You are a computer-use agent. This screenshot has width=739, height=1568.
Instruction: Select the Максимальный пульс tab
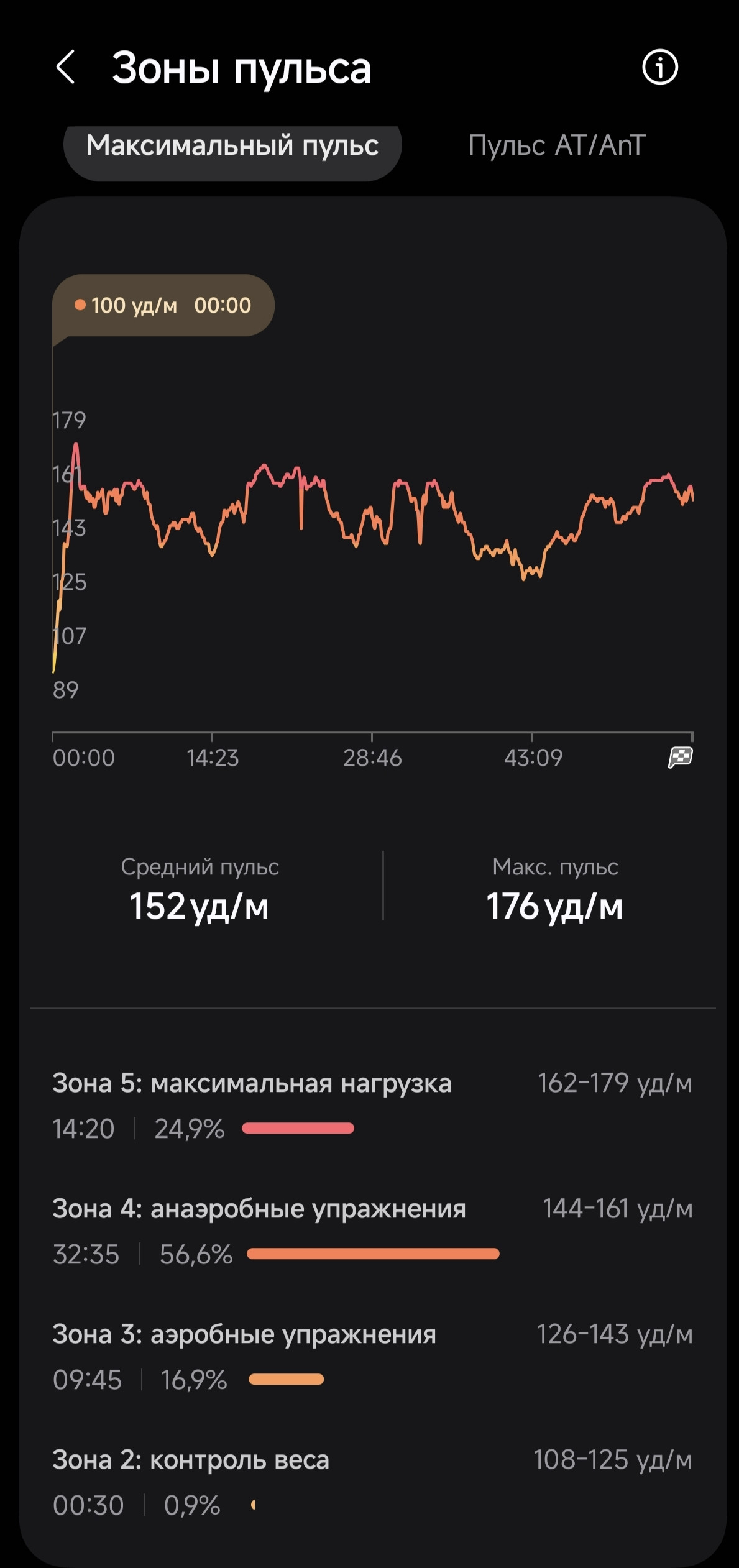click(232, 146)
